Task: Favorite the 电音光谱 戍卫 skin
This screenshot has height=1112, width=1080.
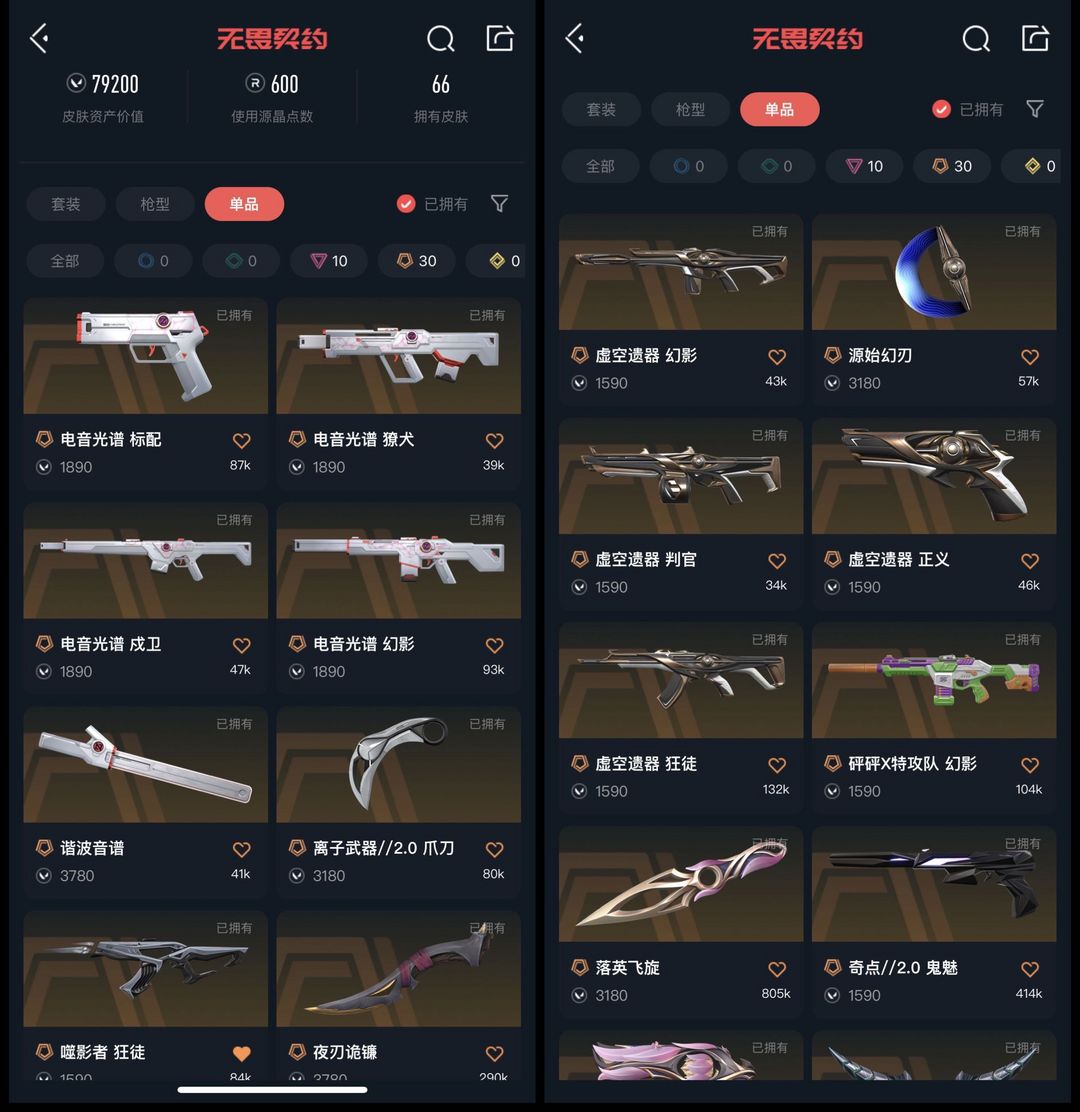Action: [x=241, y=645]
